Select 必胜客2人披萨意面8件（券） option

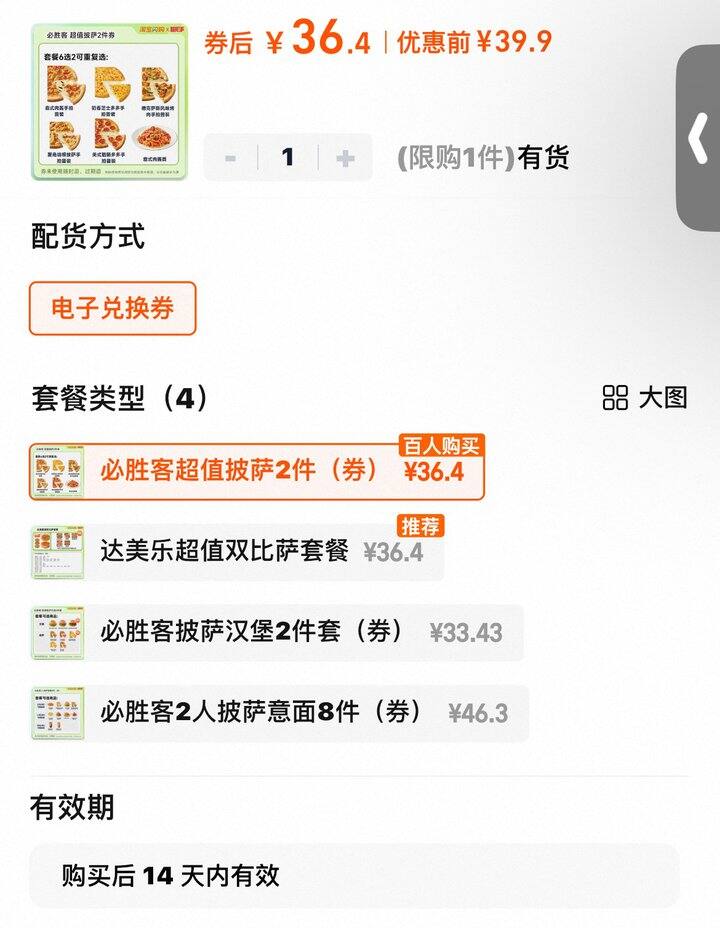tap(279, 713)
